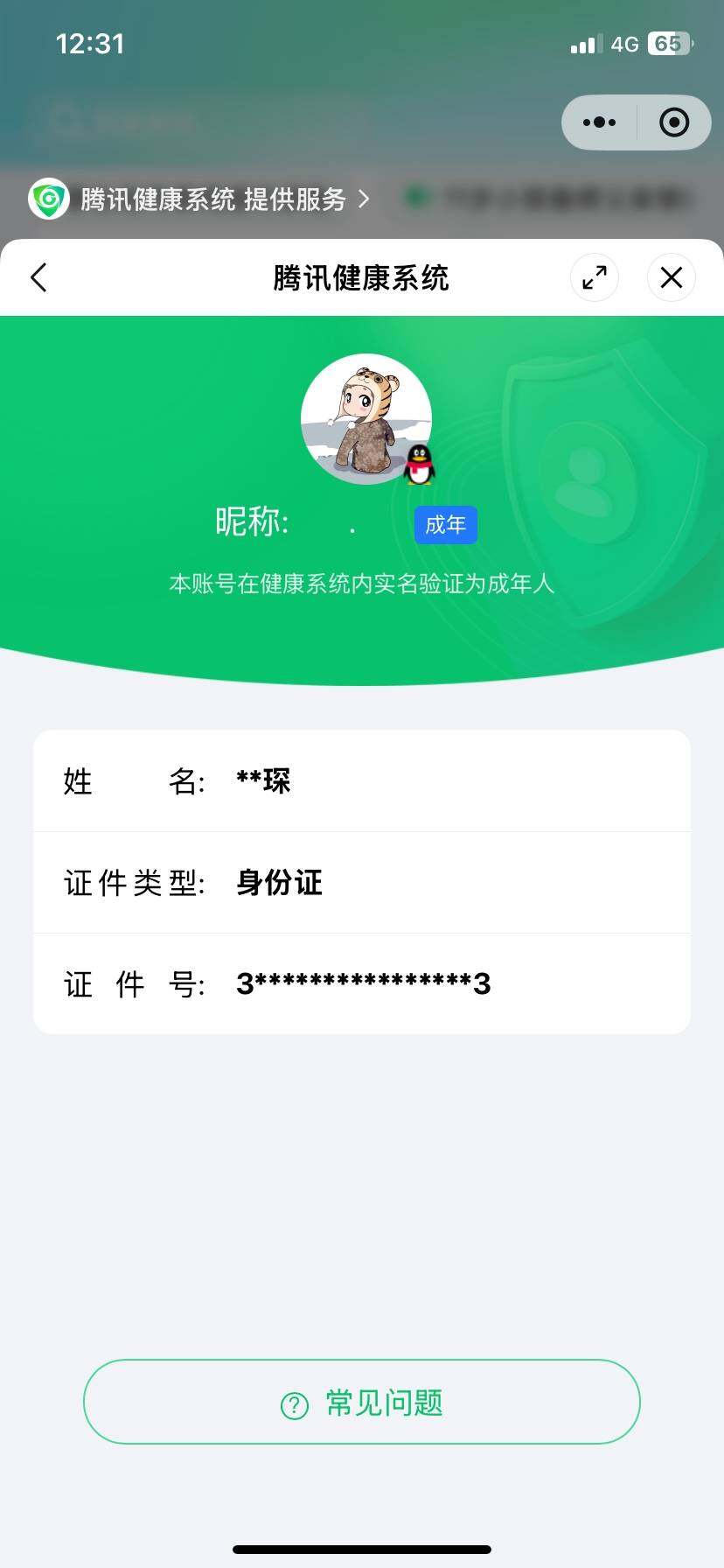Close the health system page with X

(x=671, y=277)
